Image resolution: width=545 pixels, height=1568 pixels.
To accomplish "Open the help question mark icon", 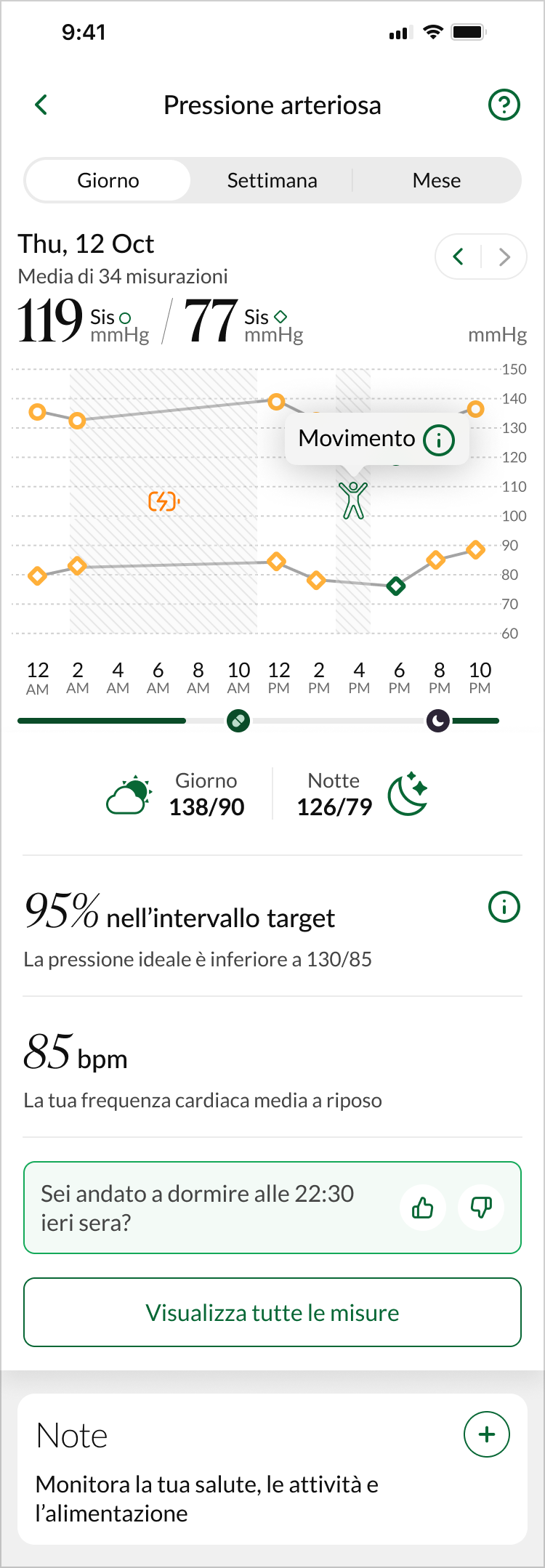I will tap(504, 105).
